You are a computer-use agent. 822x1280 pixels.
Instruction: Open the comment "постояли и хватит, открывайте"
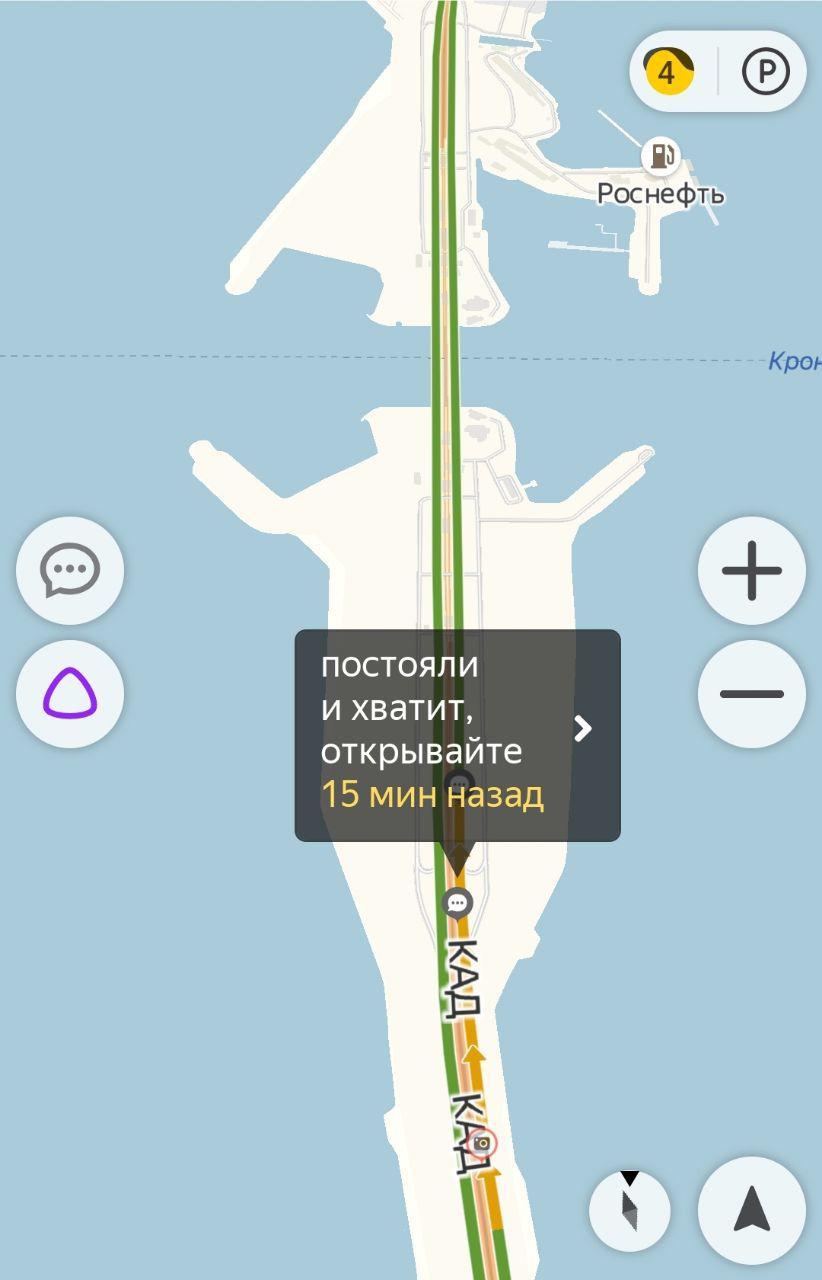tap(457, 734)
